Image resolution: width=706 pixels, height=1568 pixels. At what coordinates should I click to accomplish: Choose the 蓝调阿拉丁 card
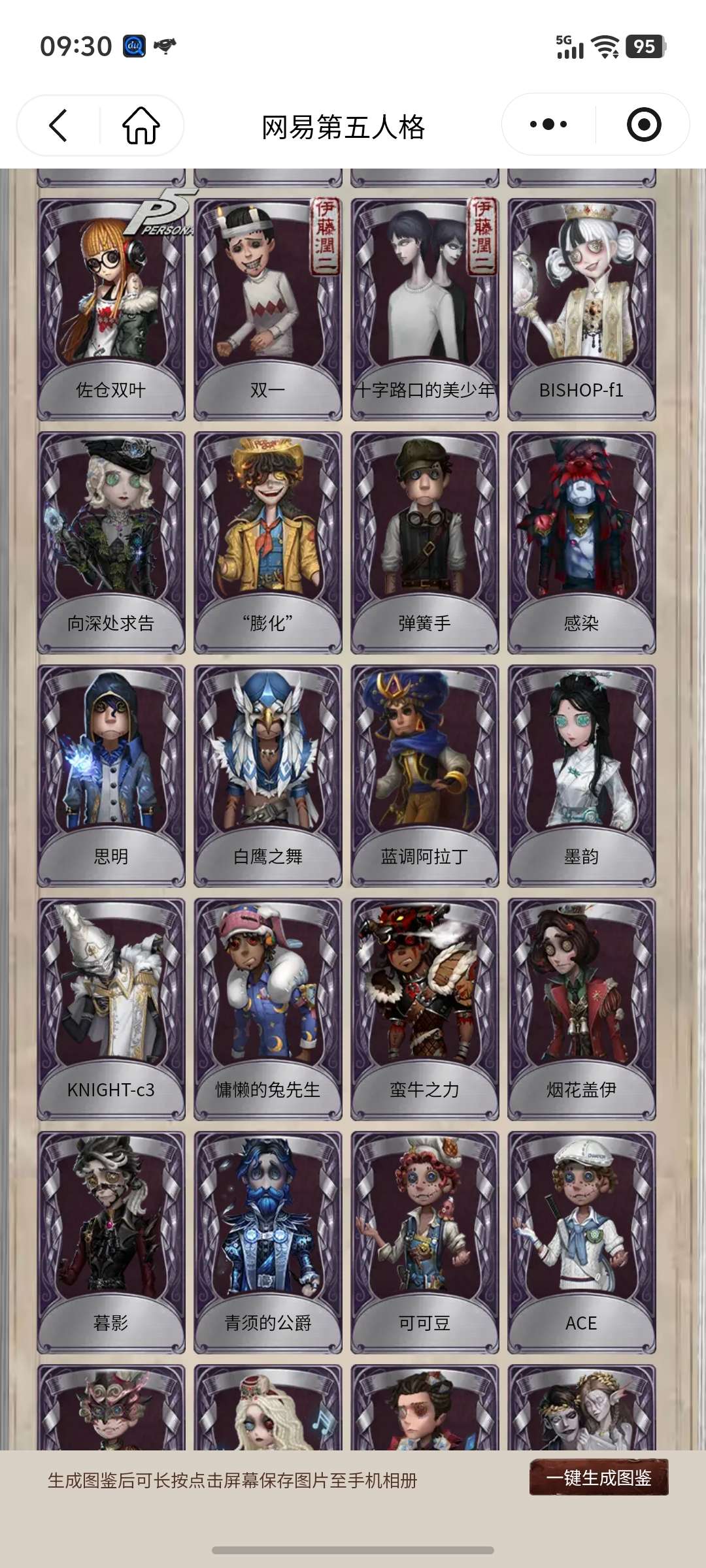click(x=425, y=776)
